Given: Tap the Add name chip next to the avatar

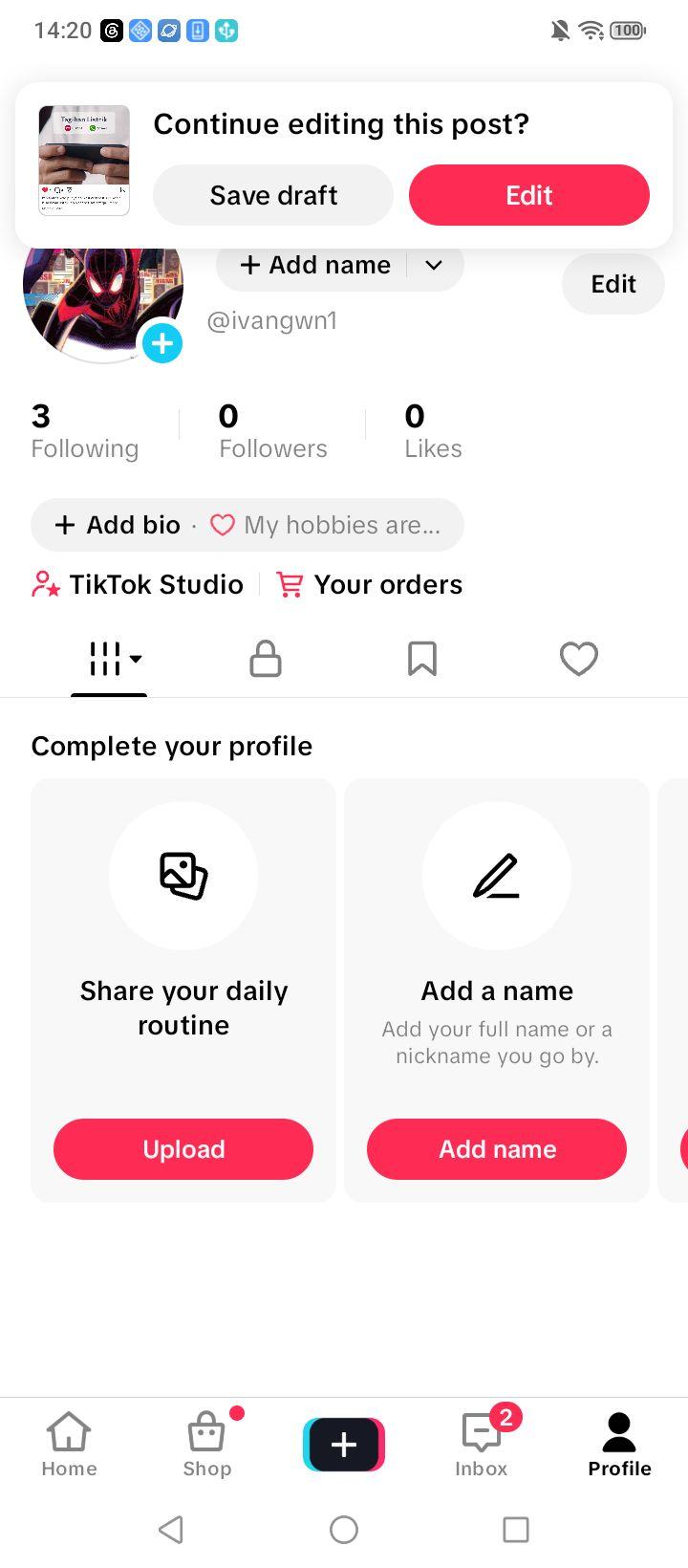Looking at the screenshot, I should [314, 265].
